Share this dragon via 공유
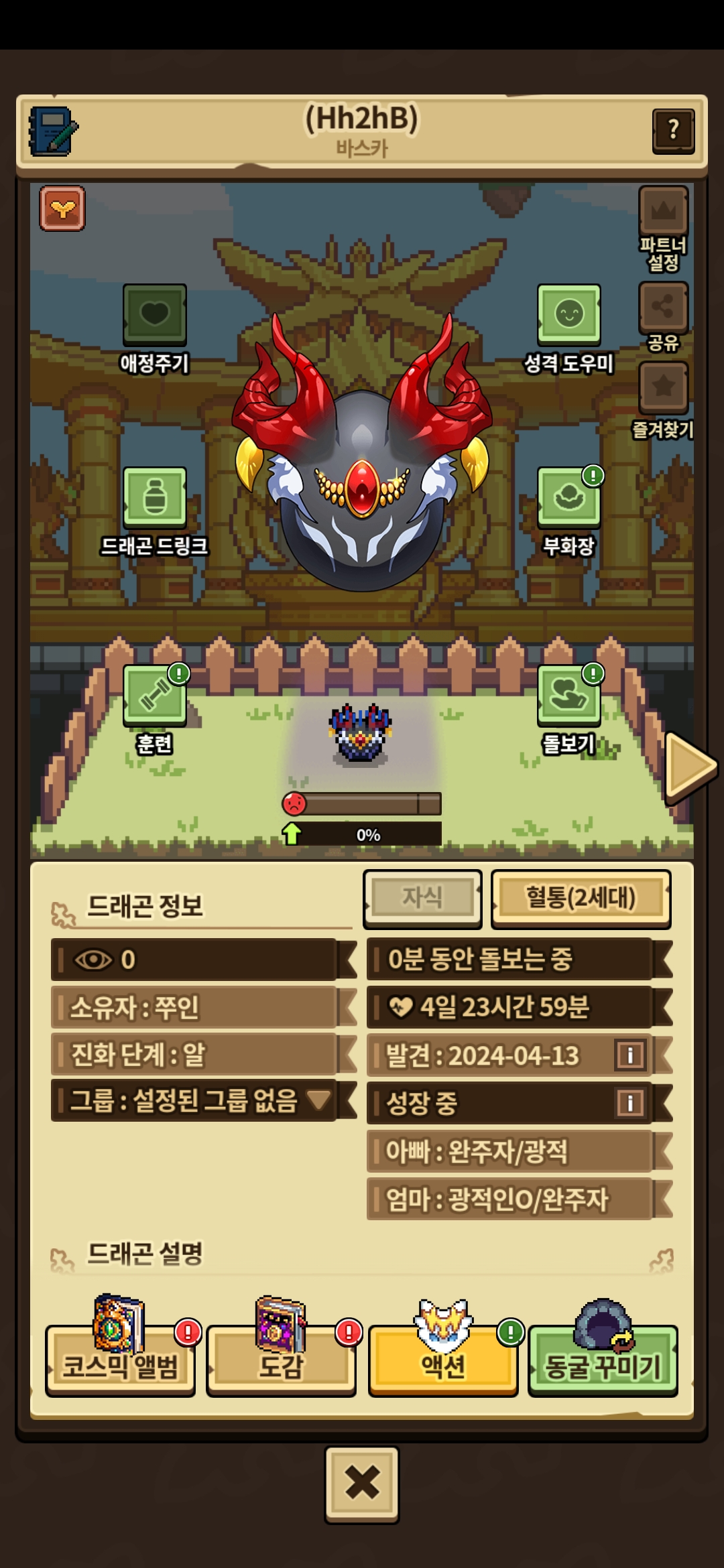 click(x=663, y=308)
